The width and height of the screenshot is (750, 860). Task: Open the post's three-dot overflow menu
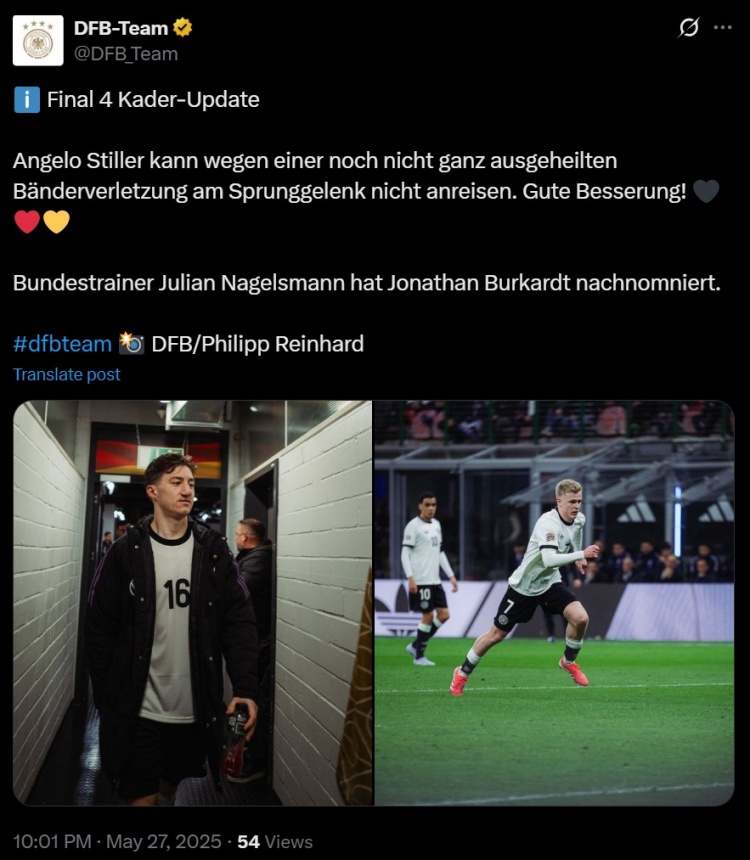(x=722, y=28)
